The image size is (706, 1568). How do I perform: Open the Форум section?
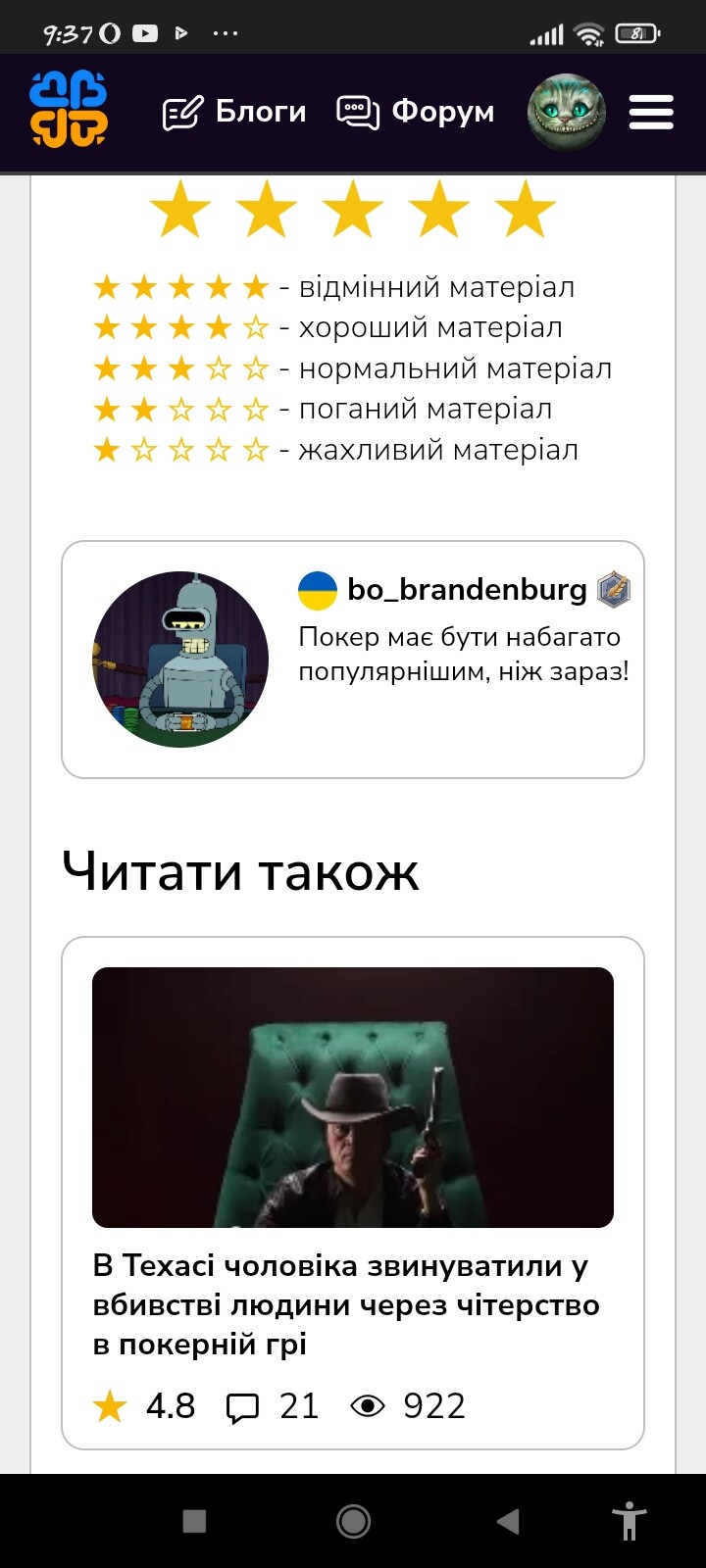416,112
